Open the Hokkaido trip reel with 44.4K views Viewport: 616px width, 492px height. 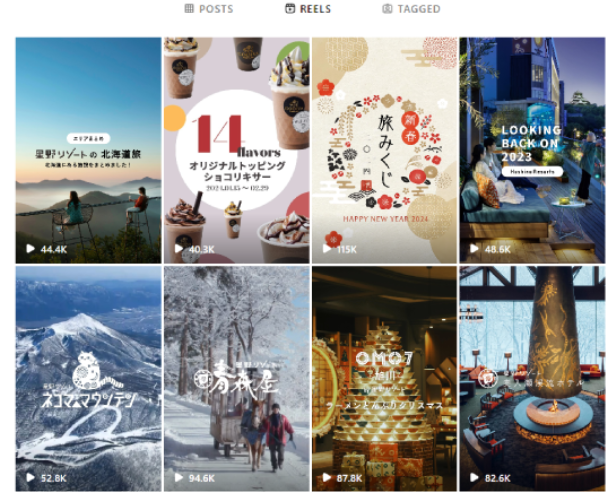click(89, 150)
